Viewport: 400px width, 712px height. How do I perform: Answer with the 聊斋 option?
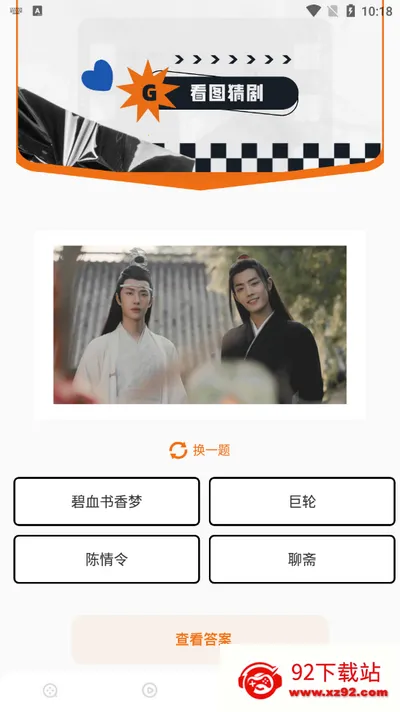coord(302,559)
